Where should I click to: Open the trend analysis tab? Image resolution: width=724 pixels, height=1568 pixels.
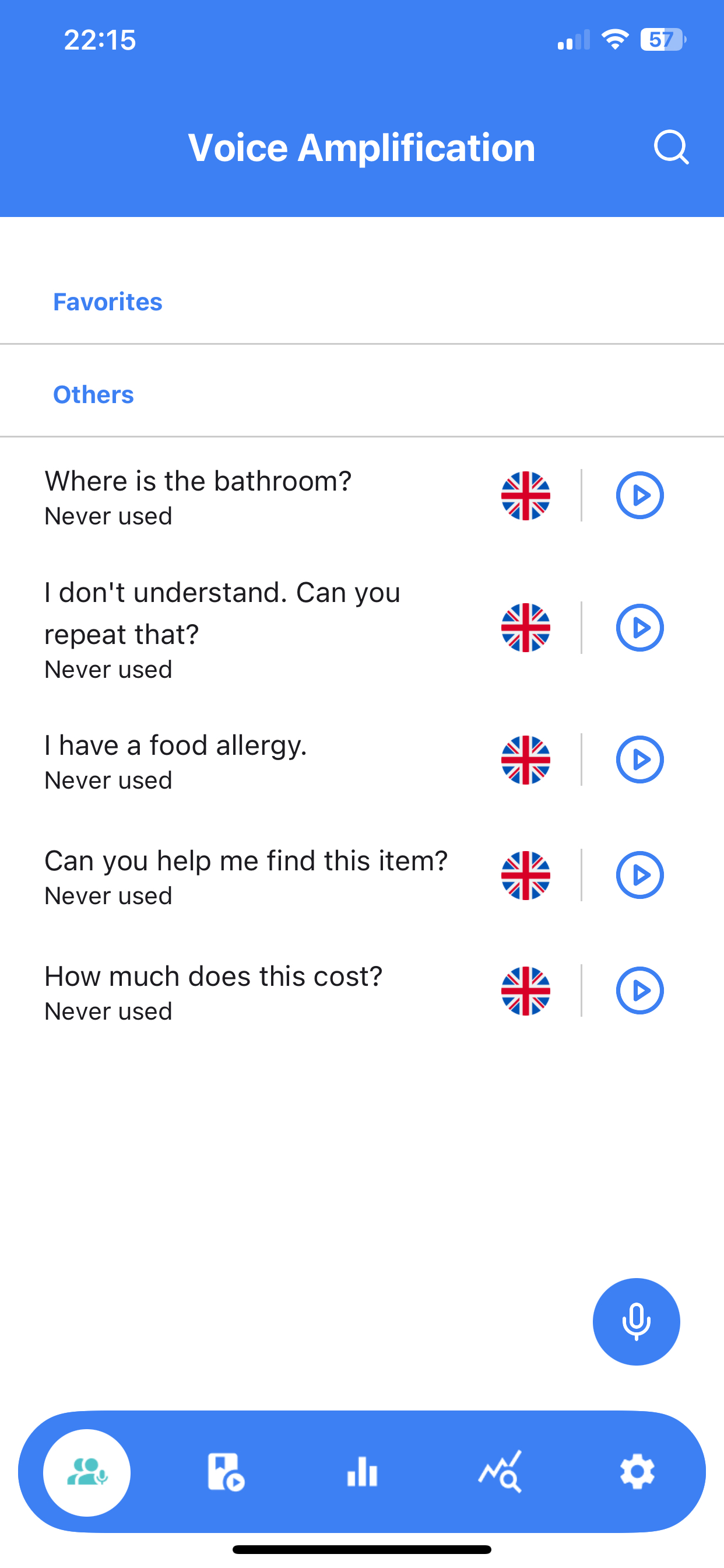pyautogui.click(x=500, y=1472)
